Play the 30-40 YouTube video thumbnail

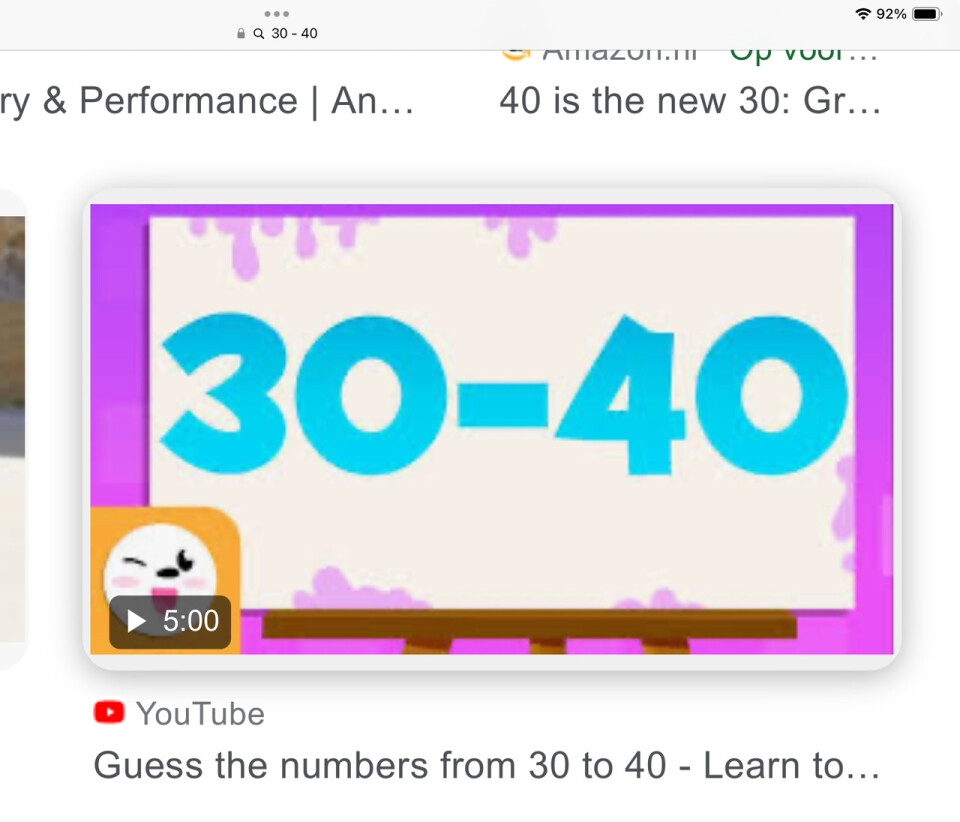click(492, 430)
